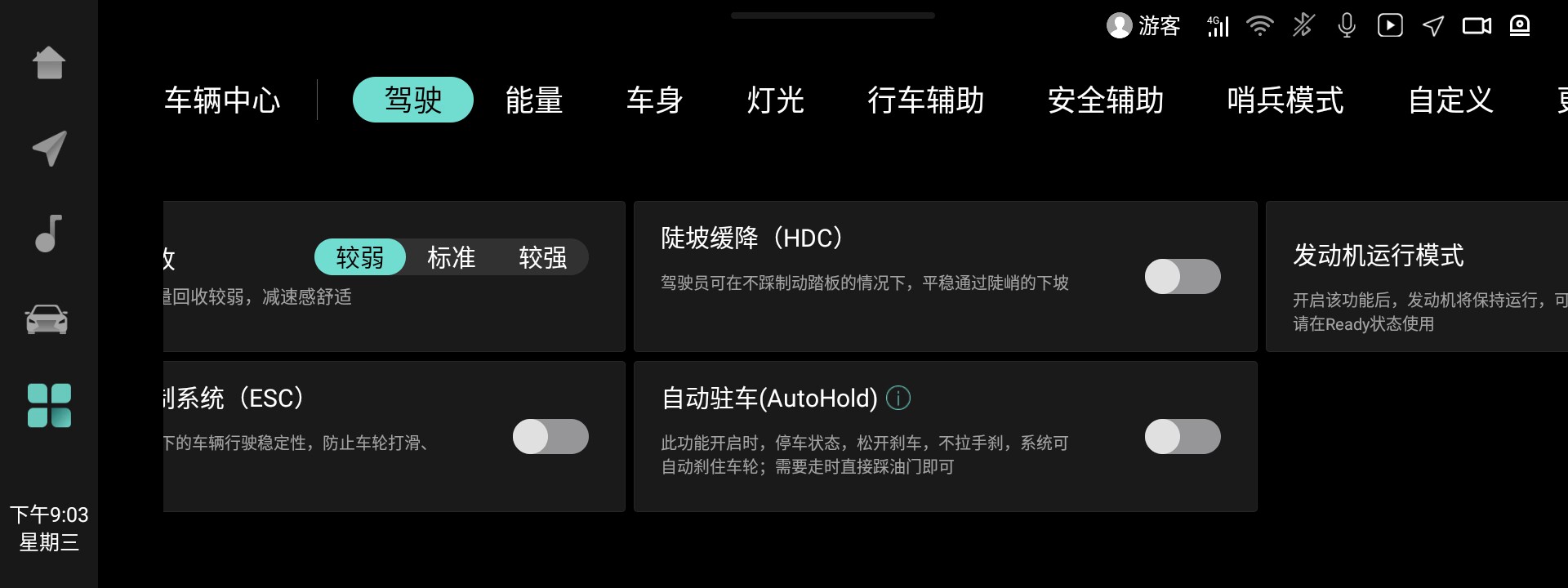Open navigation from the sidebar arrow icon
Viewport: 1568px width, 588px height.
[49, 149]
